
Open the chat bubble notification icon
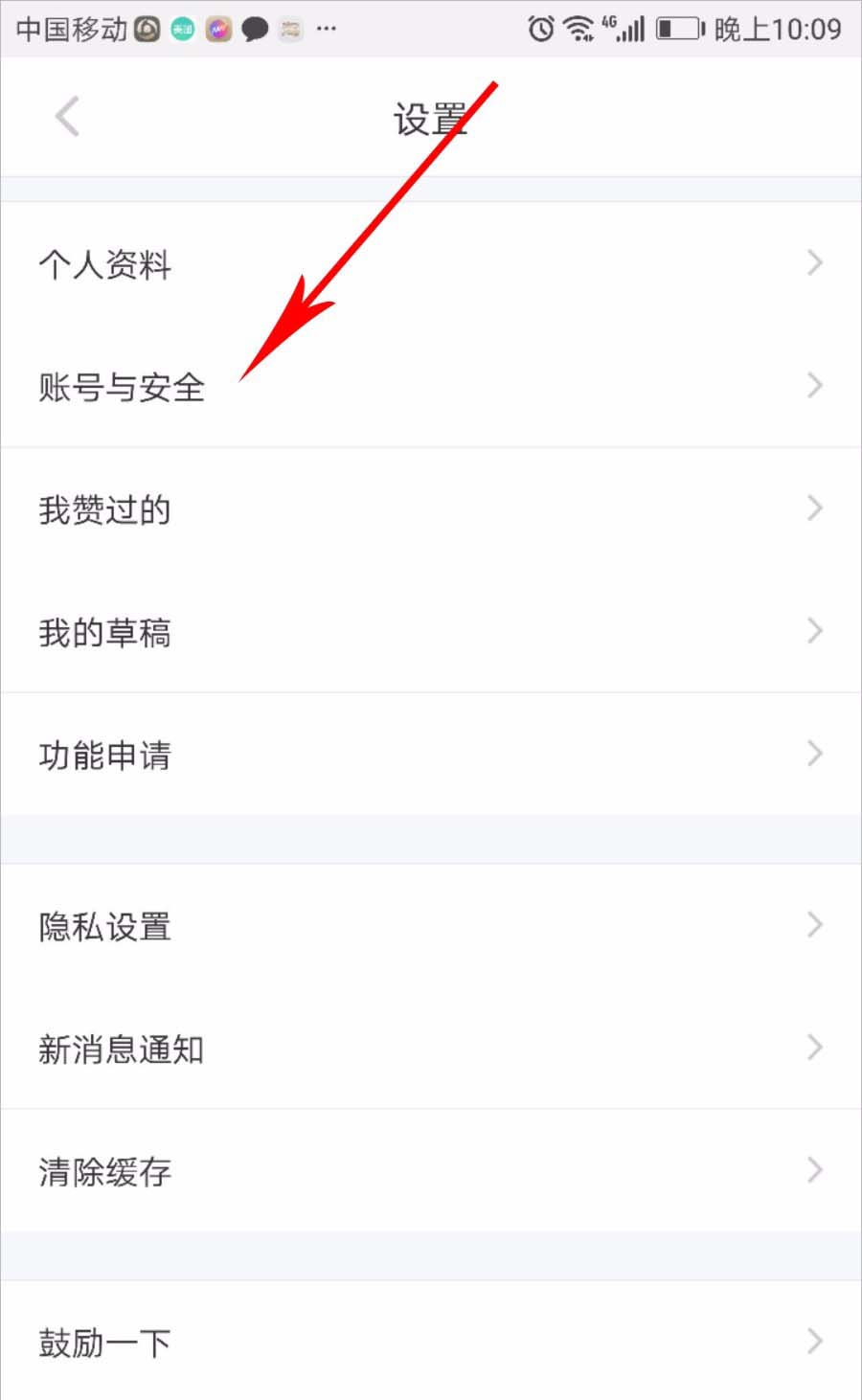(255, 30)
